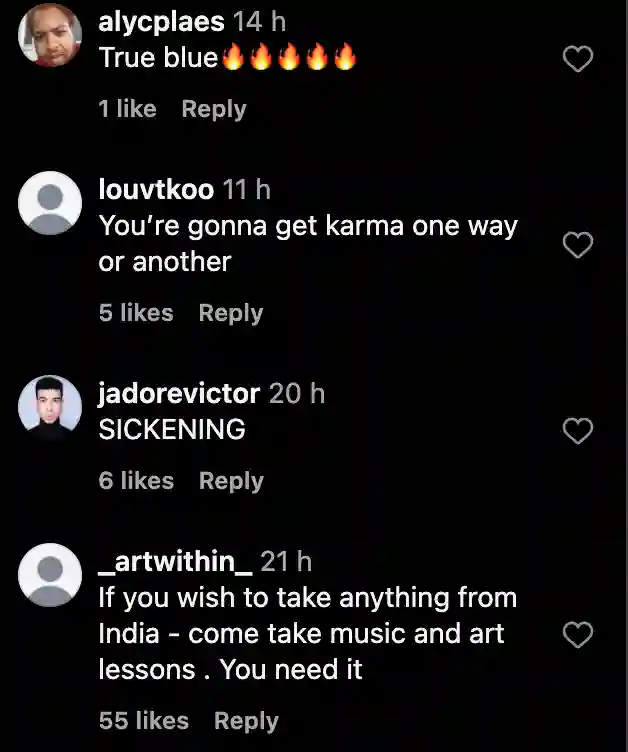Open jadorevictor's profile picture
This screenshot has width=628, height=752.
pyautogui.click(x=50, y=407)
